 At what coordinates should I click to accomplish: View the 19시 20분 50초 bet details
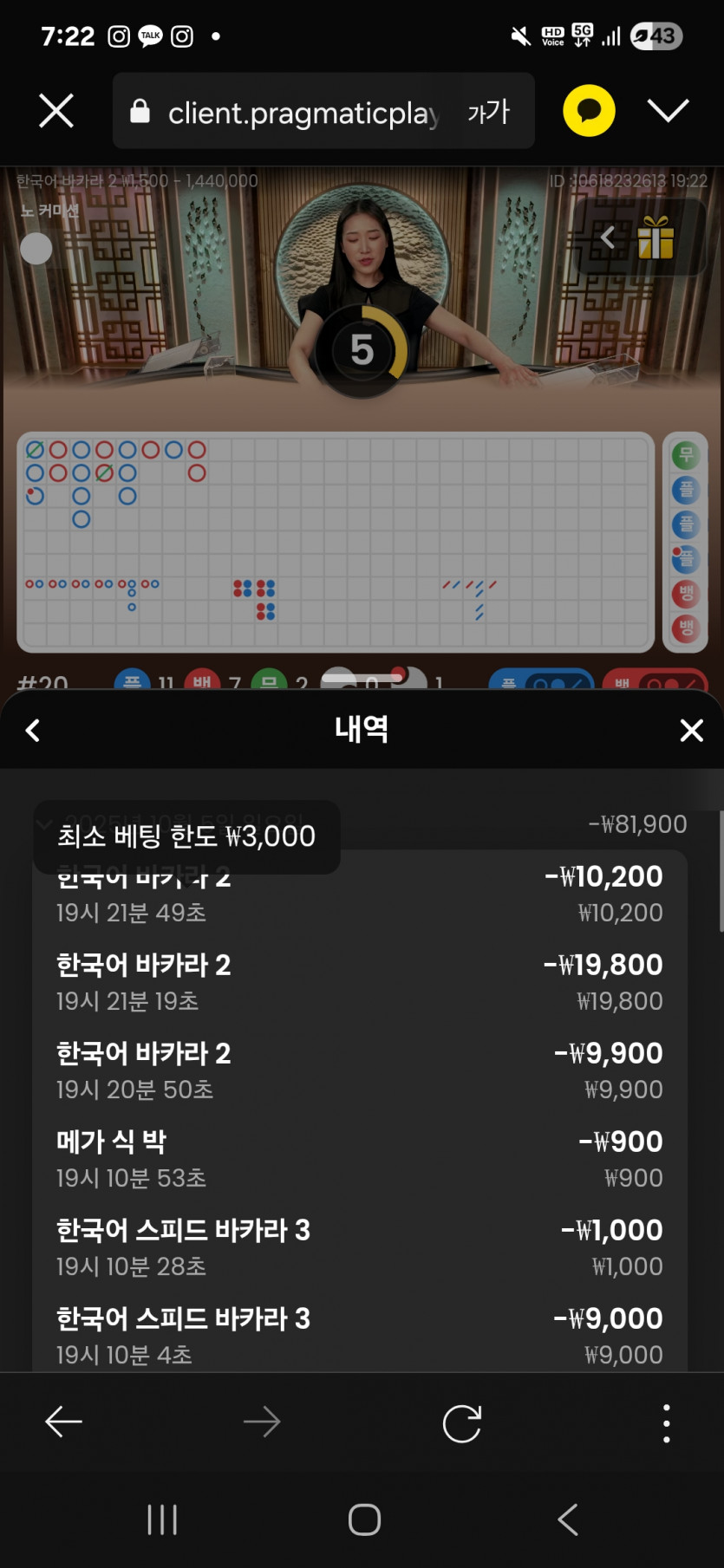click(360, 1070)
